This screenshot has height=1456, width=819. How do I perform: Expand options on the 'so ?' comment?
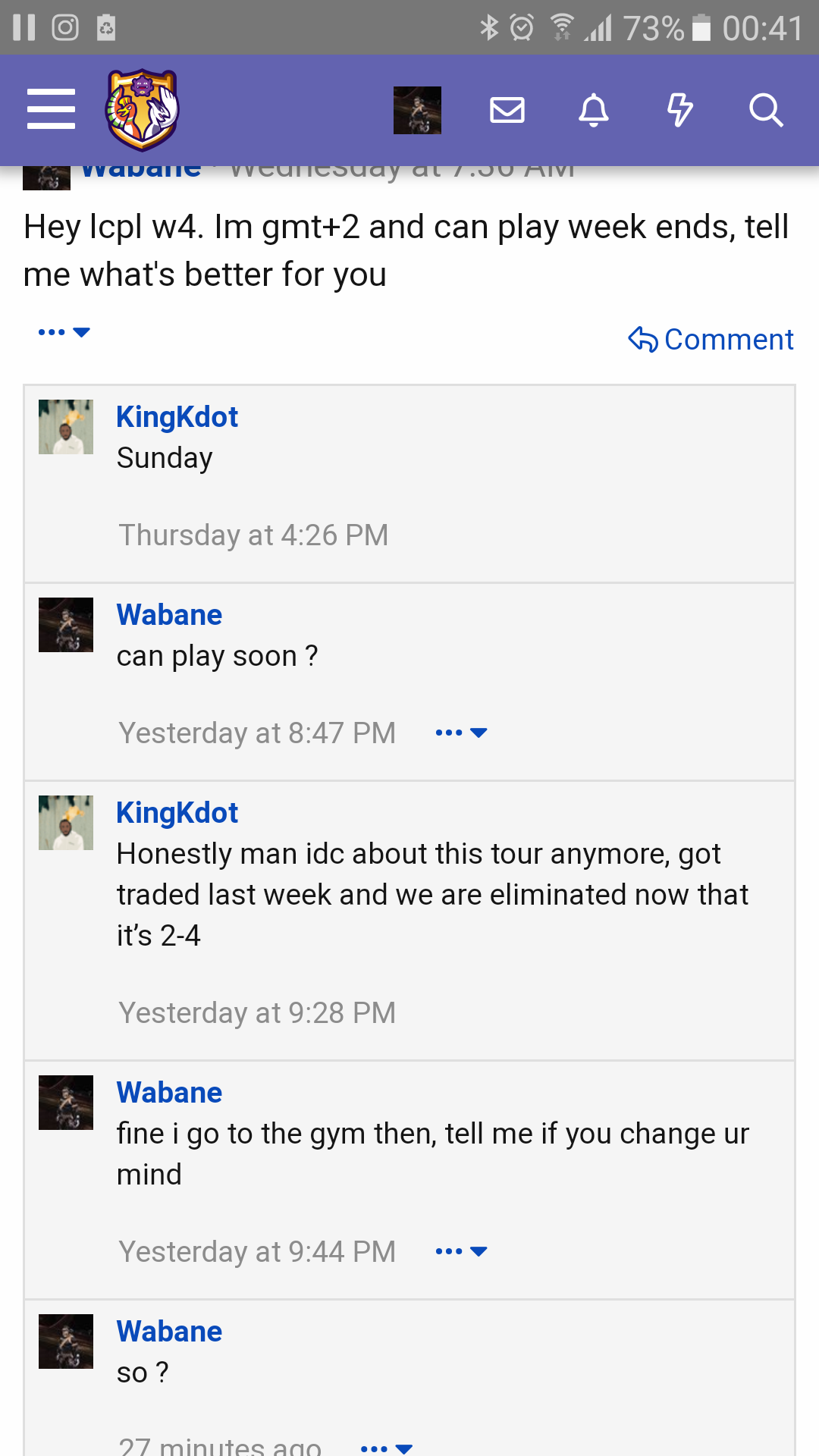[x=387, y=1448]
